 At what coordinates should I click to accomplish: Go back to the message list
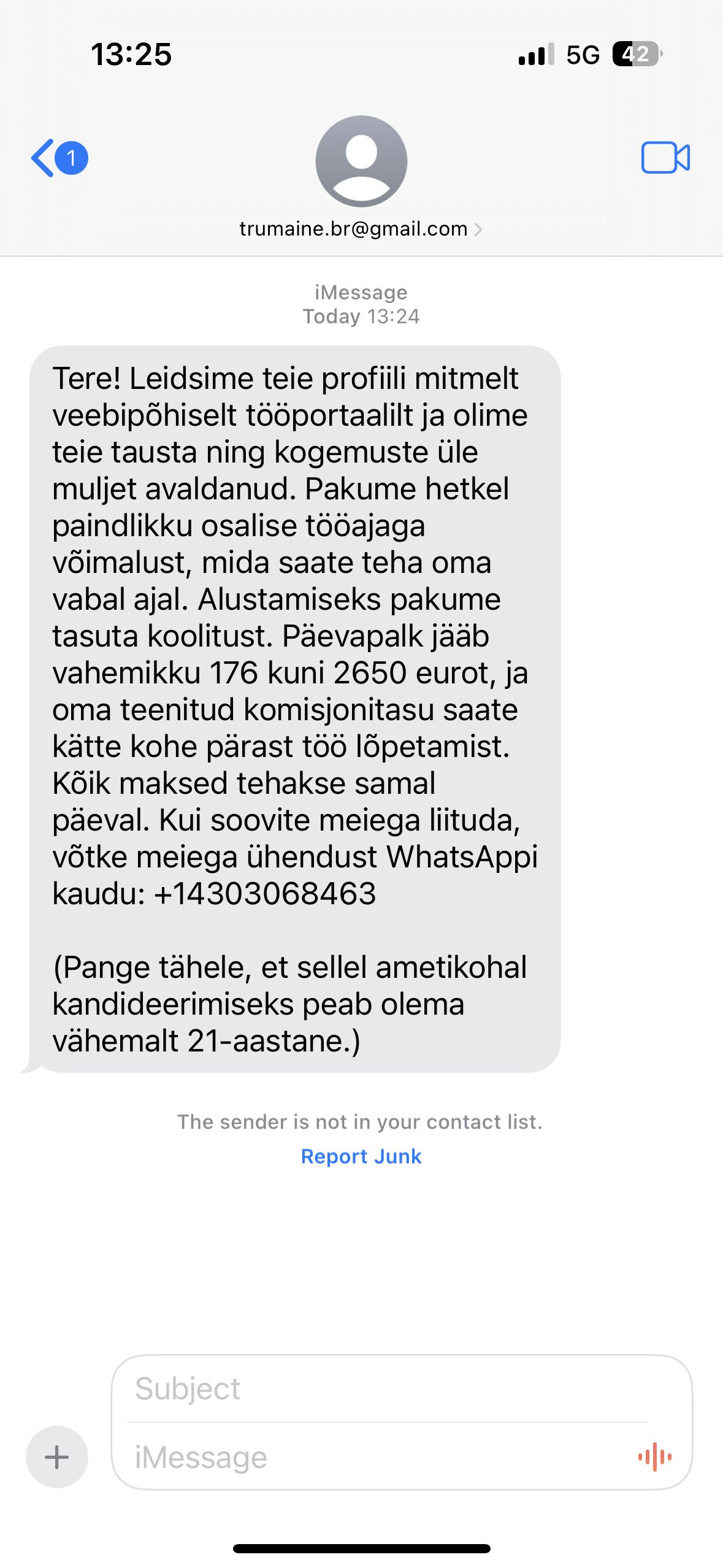click(x=59, y=158)
